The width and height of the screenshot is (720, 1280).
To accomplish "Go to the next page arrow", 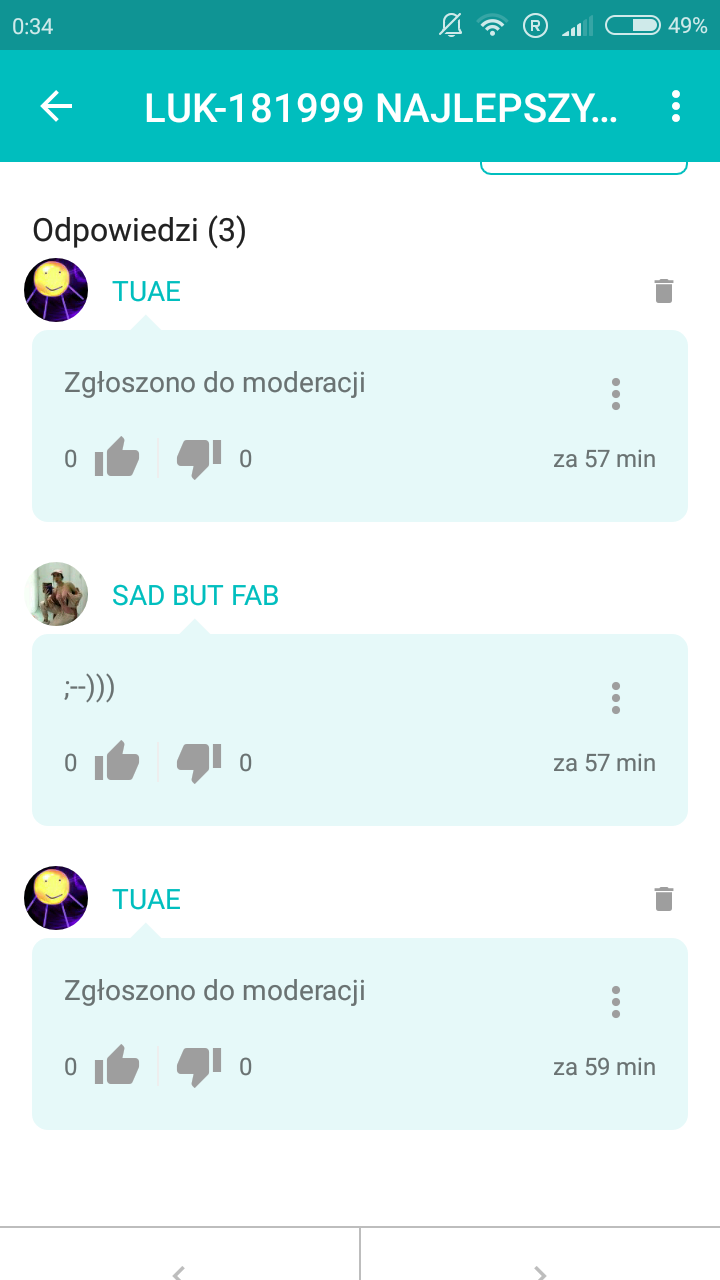I will tap(540, 1268).
